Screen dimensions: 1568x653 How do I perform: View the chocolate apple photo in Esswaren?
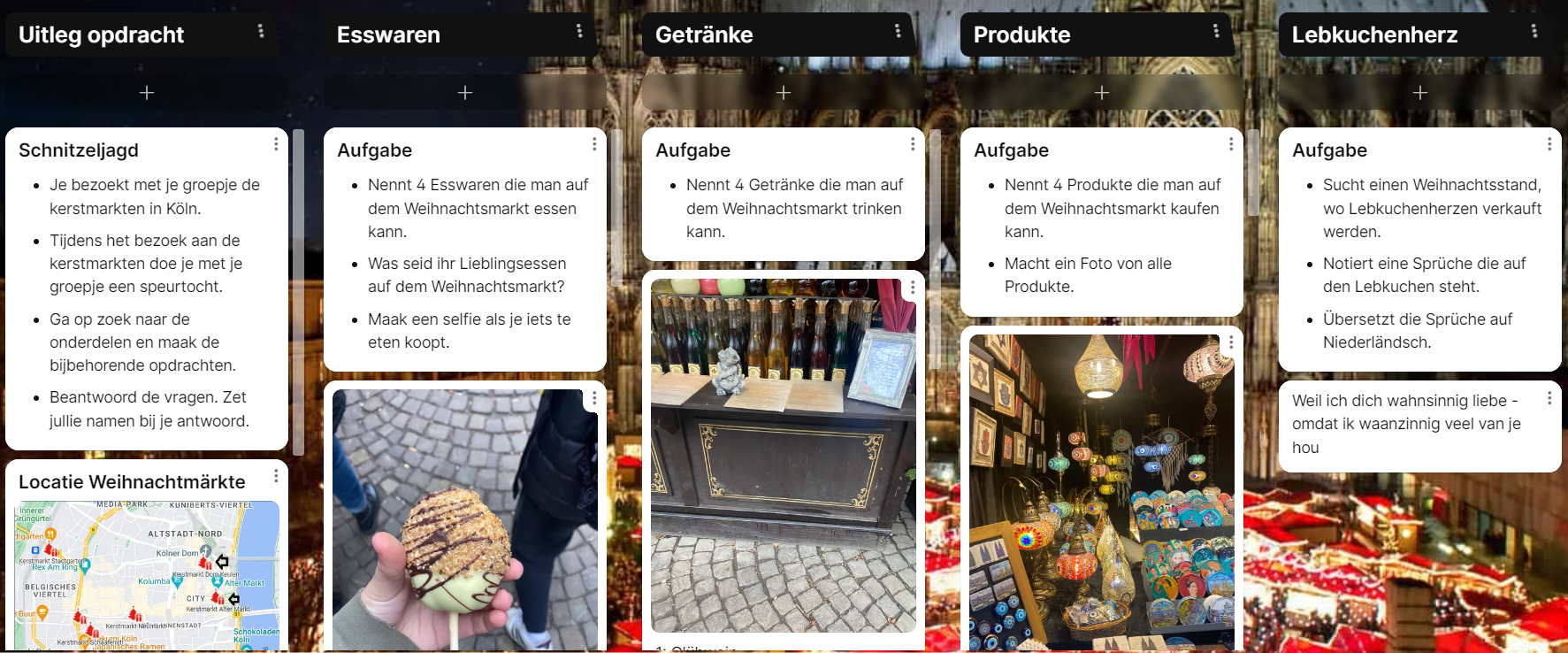(458, 522)
